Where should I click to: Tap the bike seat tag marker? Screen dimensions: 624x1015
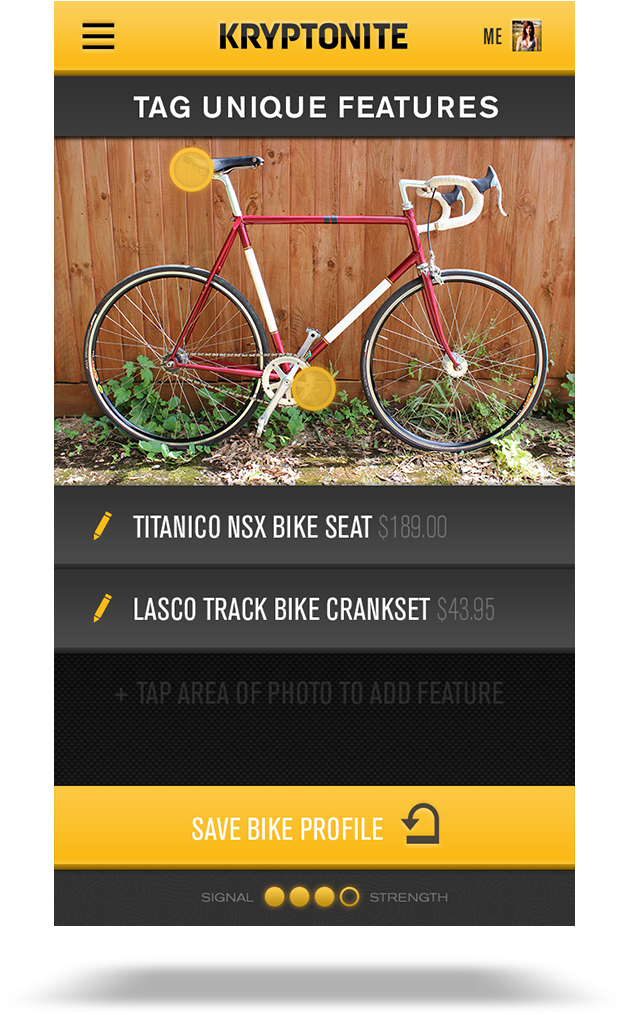point(191,169)
